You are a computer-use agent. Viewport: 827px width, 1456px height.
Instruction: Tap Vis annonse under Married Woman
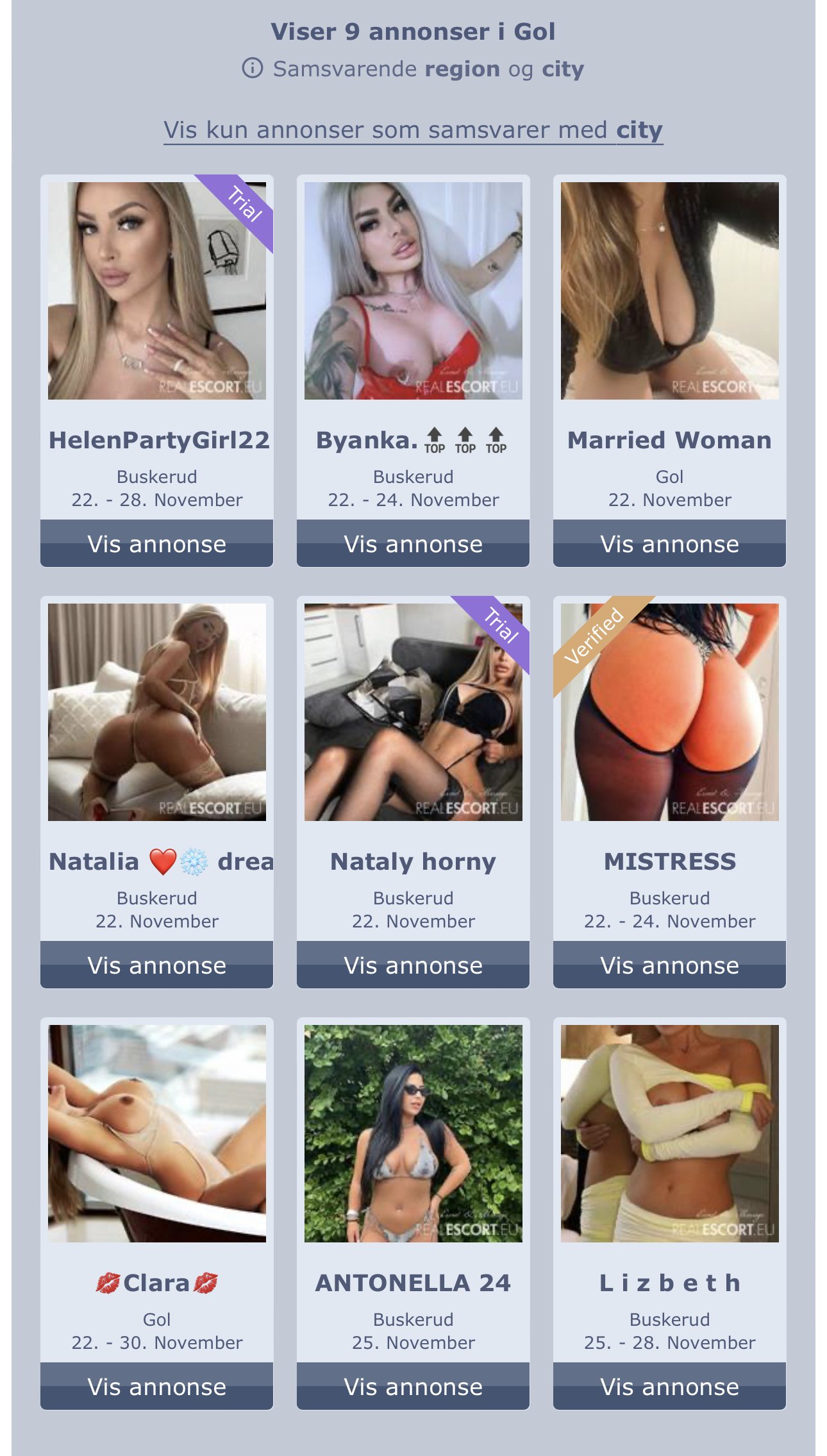click(x=670, y=543)
